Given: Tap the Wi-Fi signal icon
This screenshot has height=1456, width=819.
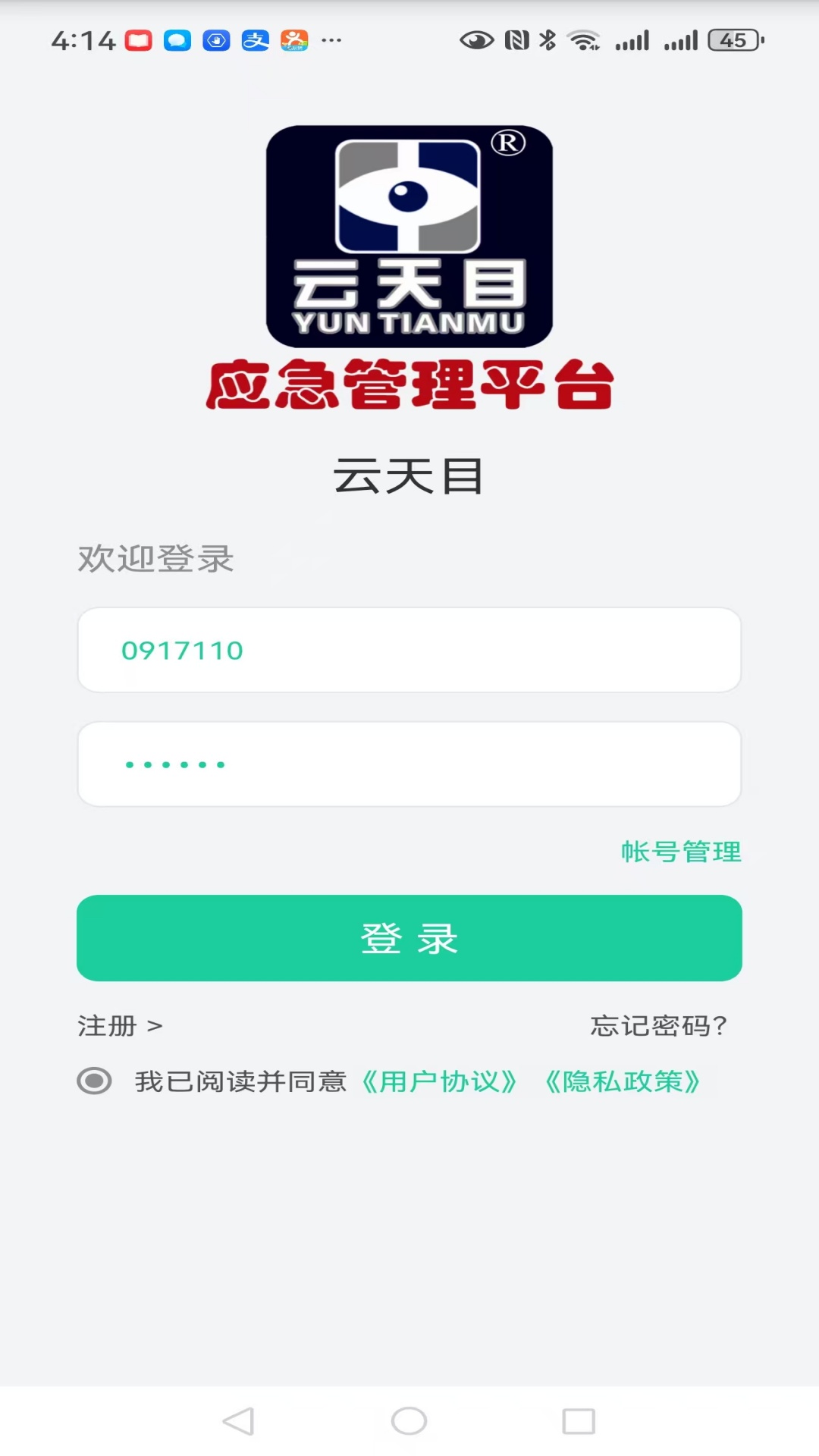Looking at the screenshot, I should (x=582, y=40).
